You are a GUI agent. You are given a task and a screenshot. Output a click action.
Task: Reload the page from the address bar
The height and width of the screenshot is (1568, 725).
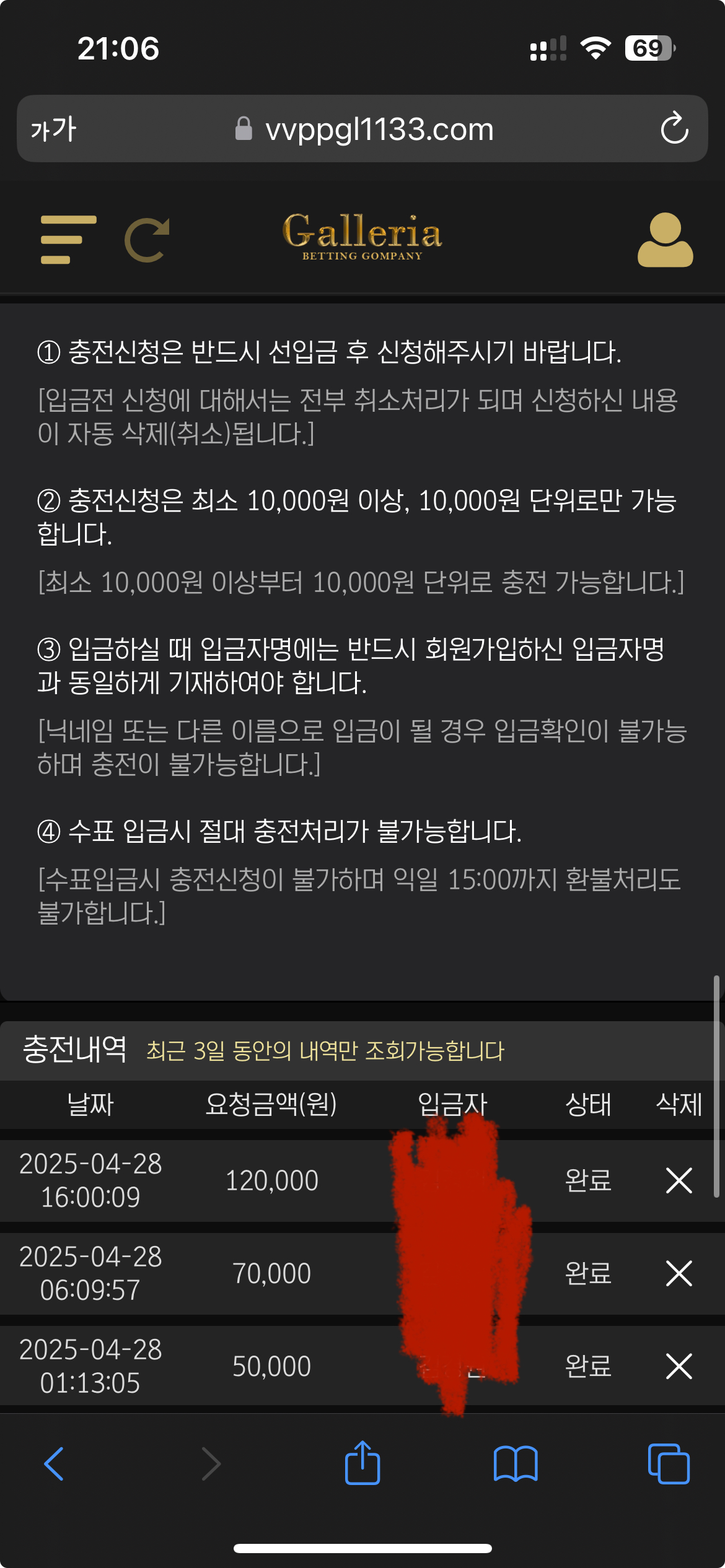coord(674,129)
